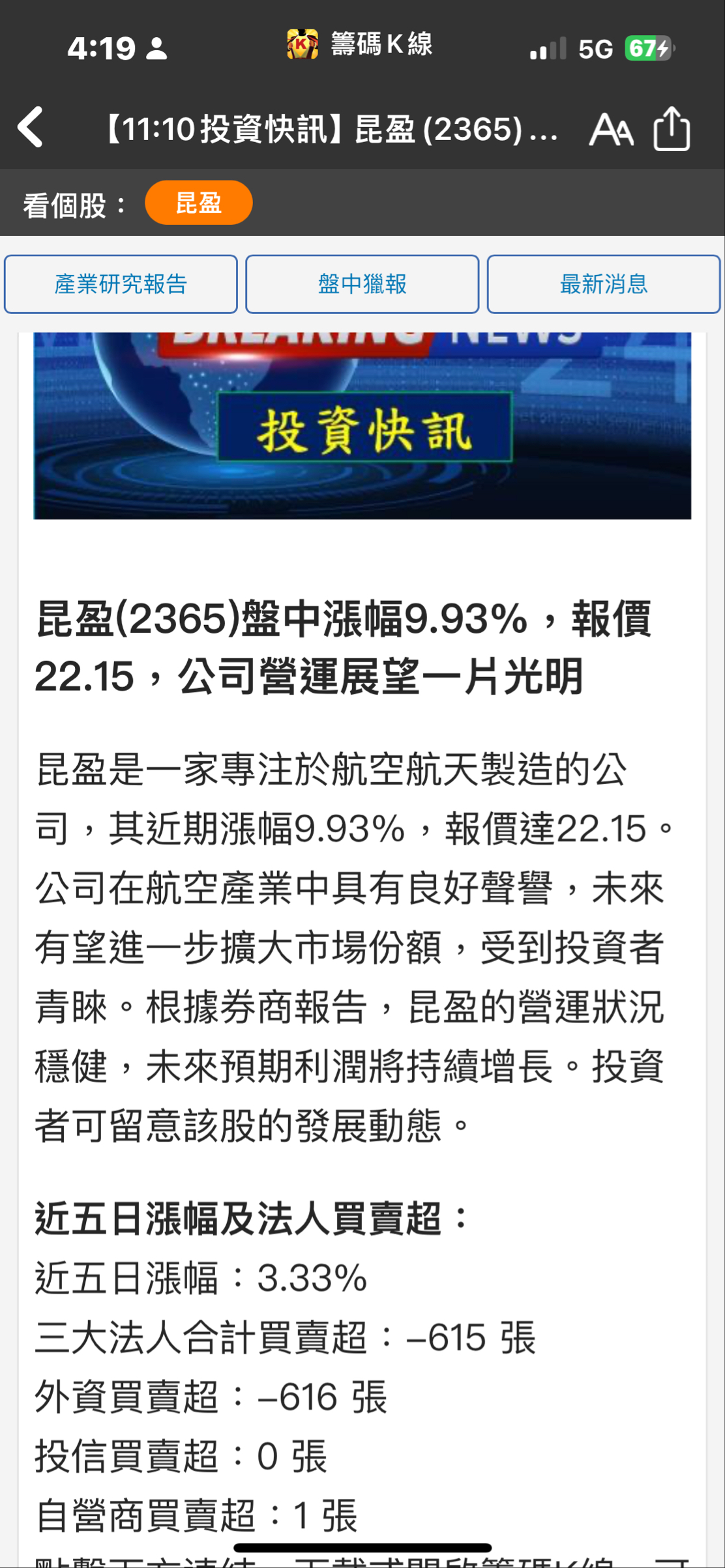Open the 昆盈 stock chip
The height and width of the screenshot is (1568, 725).
[x=198, y=203]
